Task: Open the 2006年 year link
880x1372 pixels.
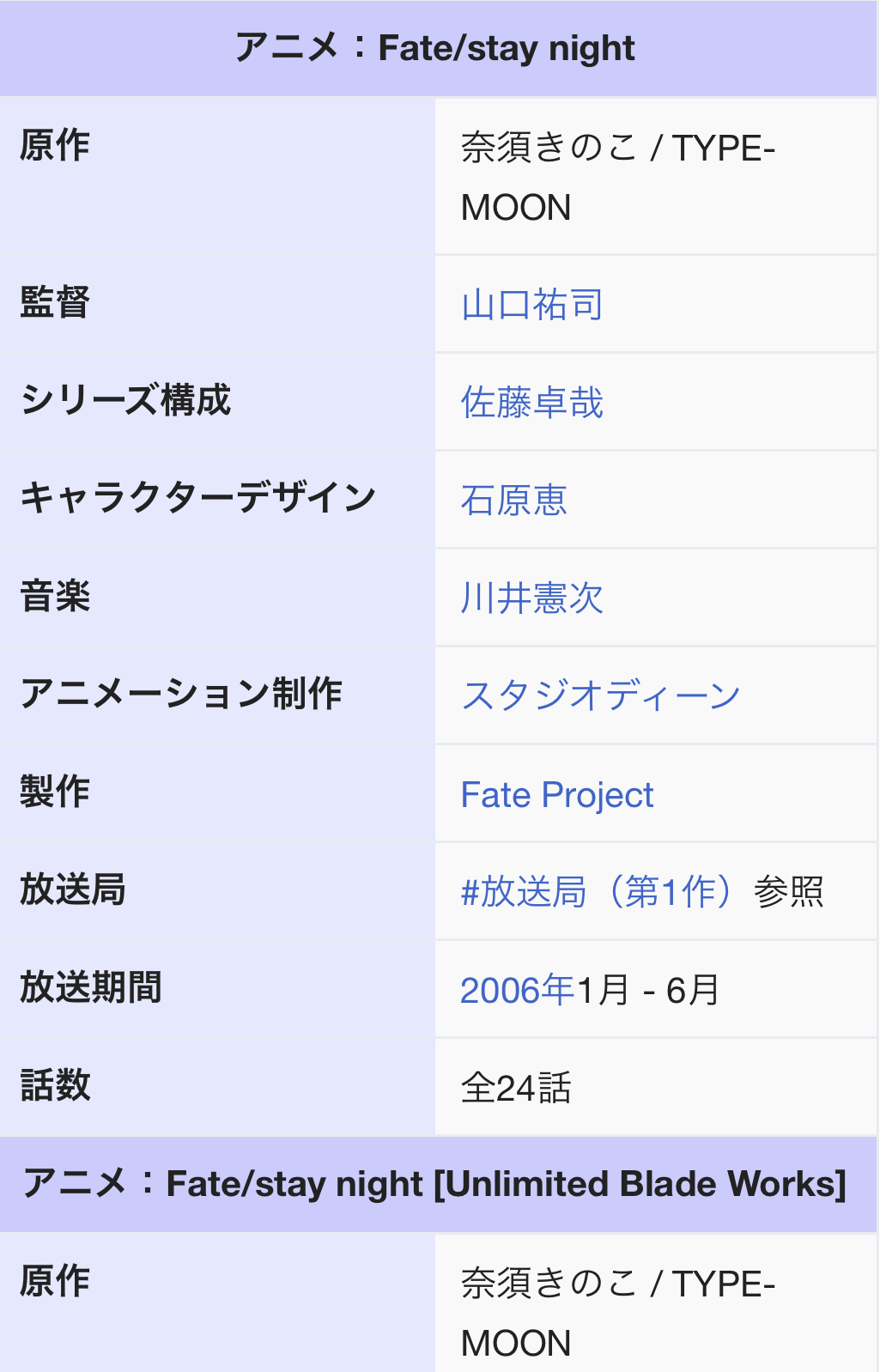Action: (517, 990)
